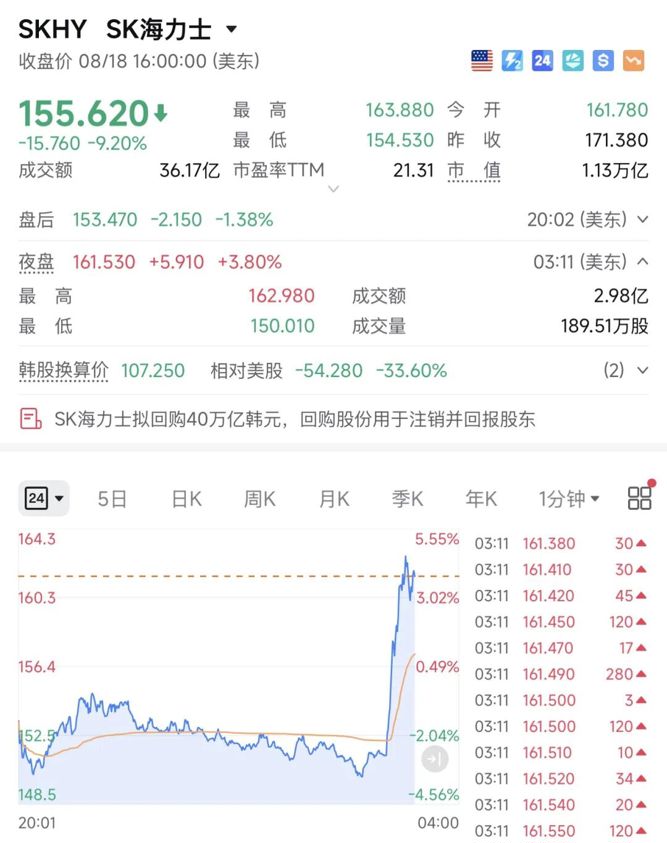Tap the US flag market icon

coord(482,61)
